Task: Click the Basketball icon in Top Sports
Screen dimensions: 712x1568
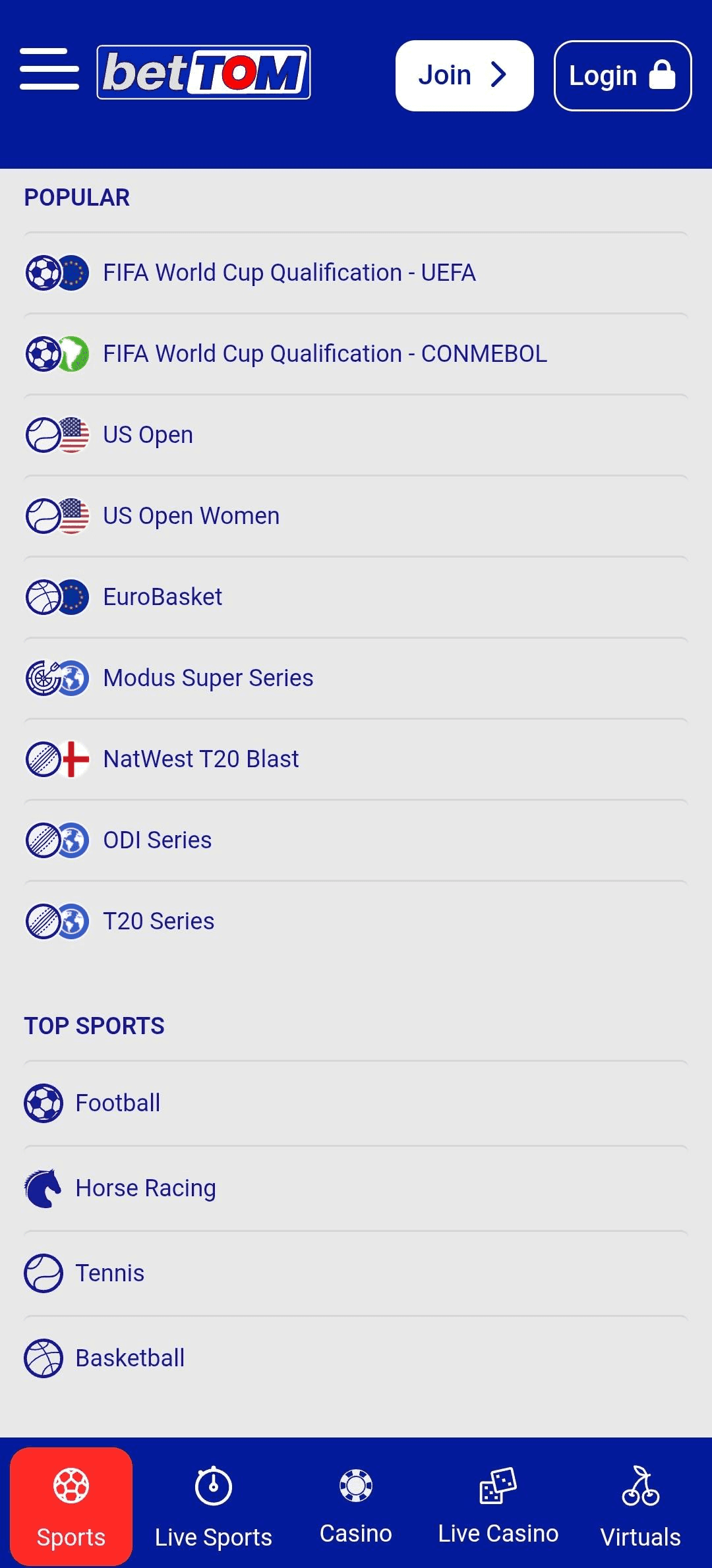Action: click(x=42, y=1358)
